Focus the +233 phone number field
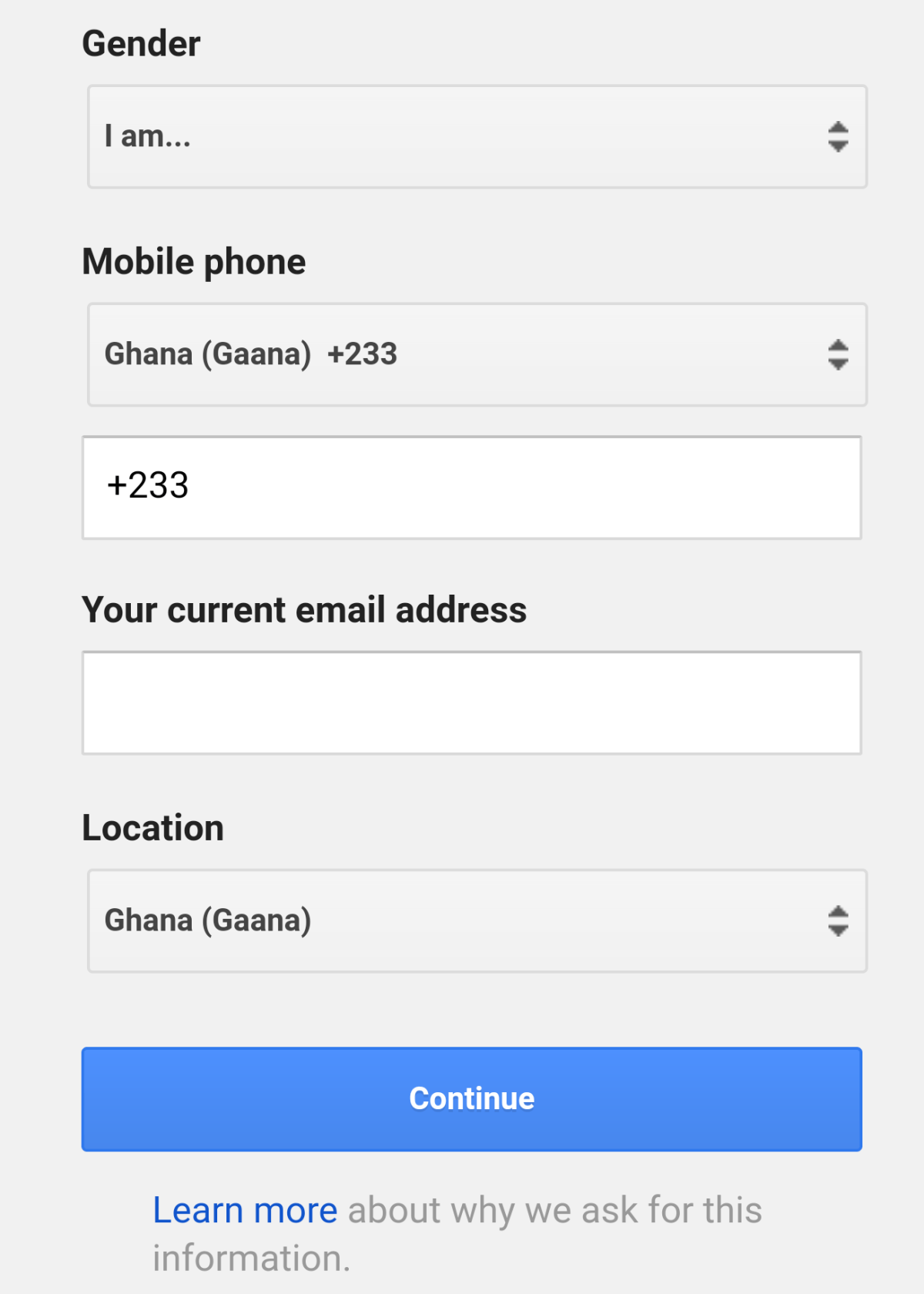924x1294 pixels. (471, 488)
